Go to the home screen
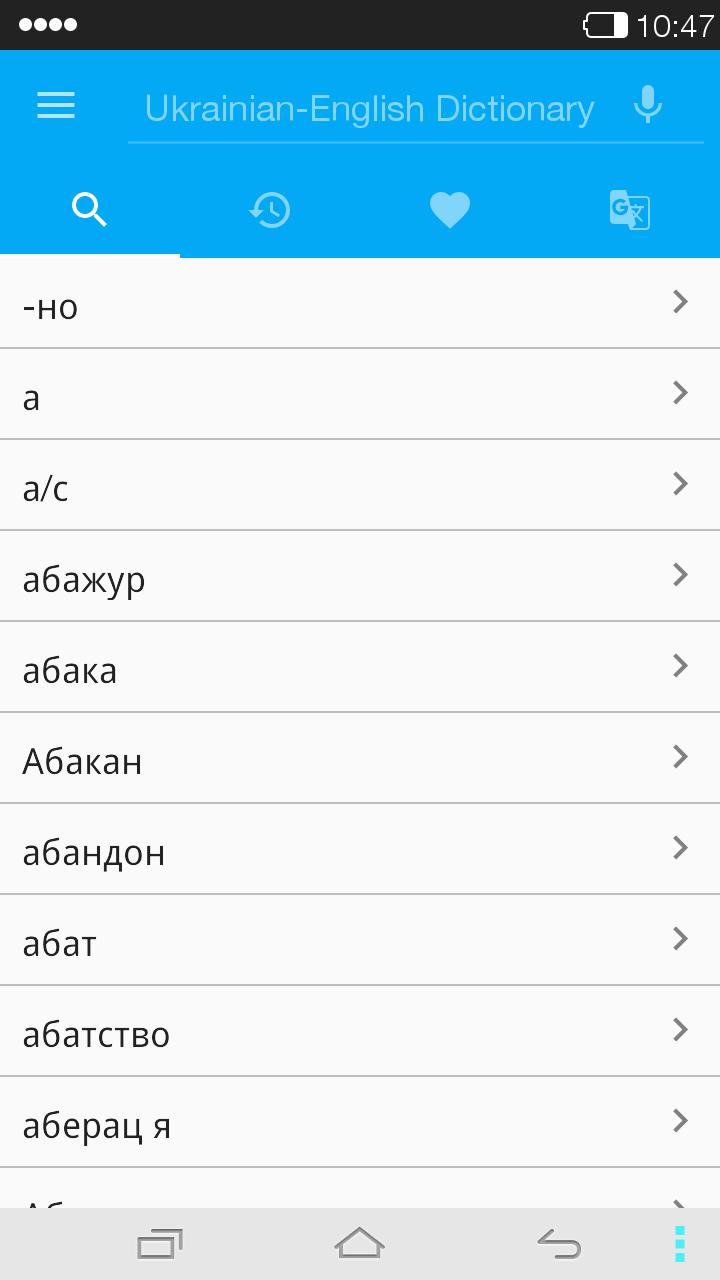 pyautogui.click(x=360, y=1244)
